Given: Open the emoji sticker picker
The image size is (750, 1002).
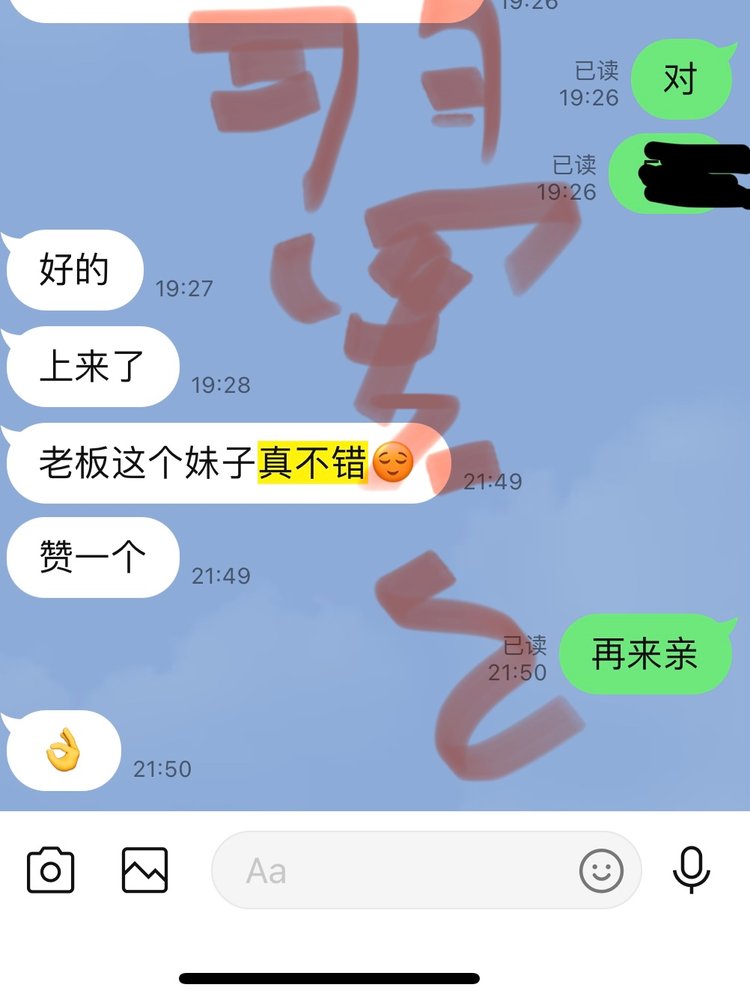Looking at the screenshot, I should (x=601, y=870).
